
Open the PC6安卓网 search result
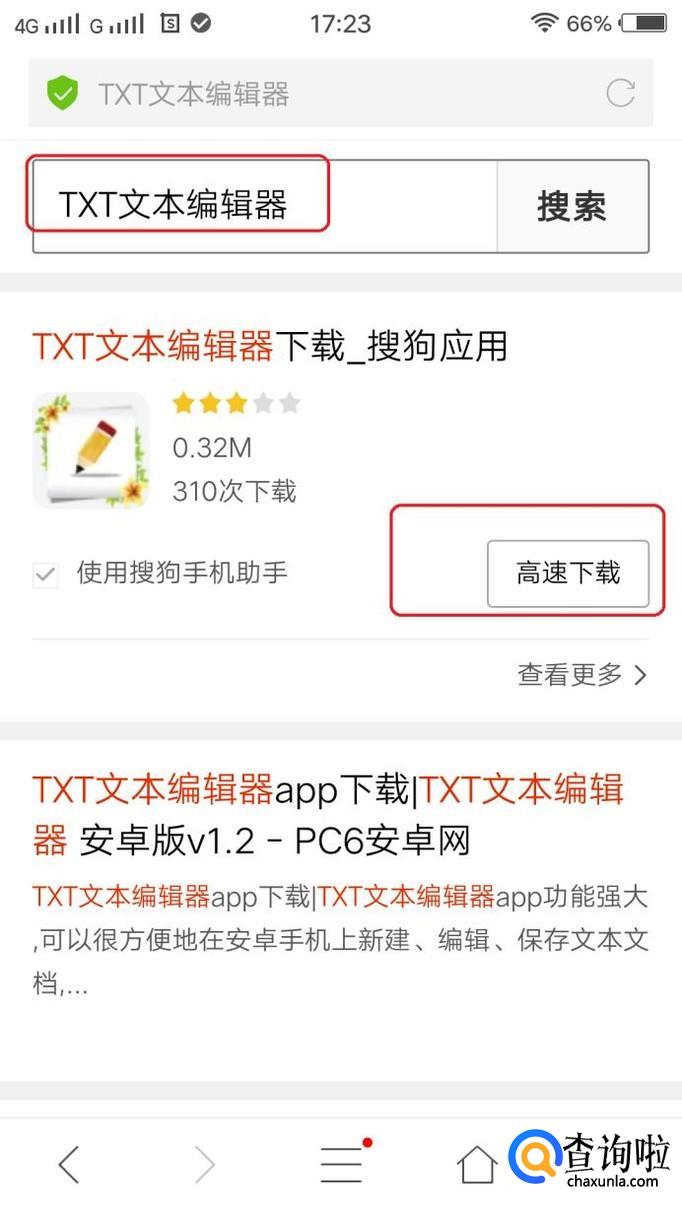coord(328,815)
